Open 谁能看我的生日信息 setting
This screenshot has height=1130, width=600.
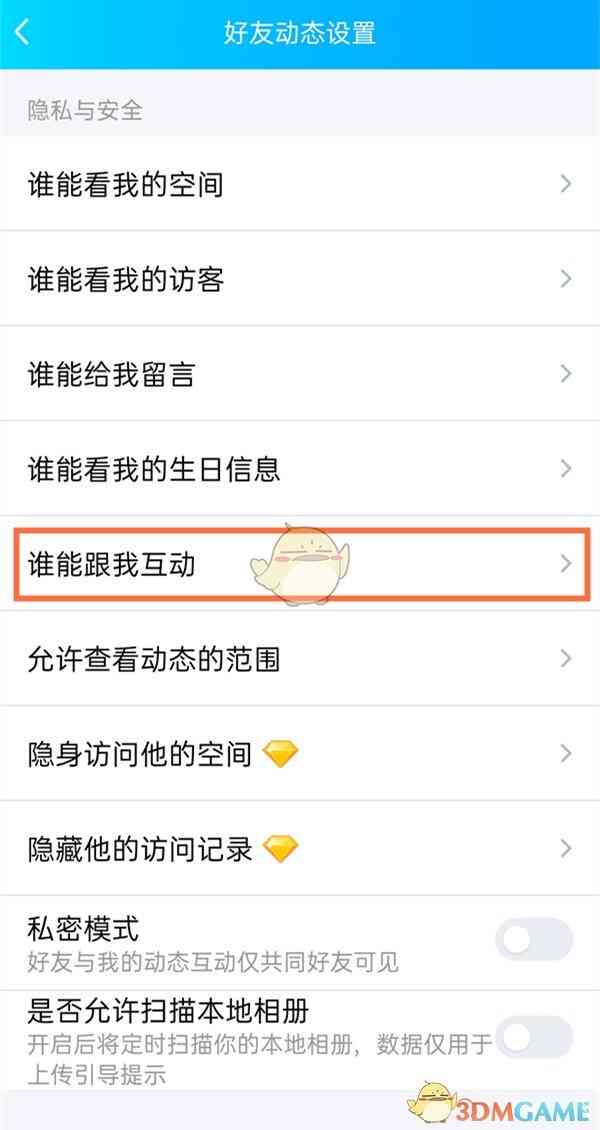click(x=300, y=468)
